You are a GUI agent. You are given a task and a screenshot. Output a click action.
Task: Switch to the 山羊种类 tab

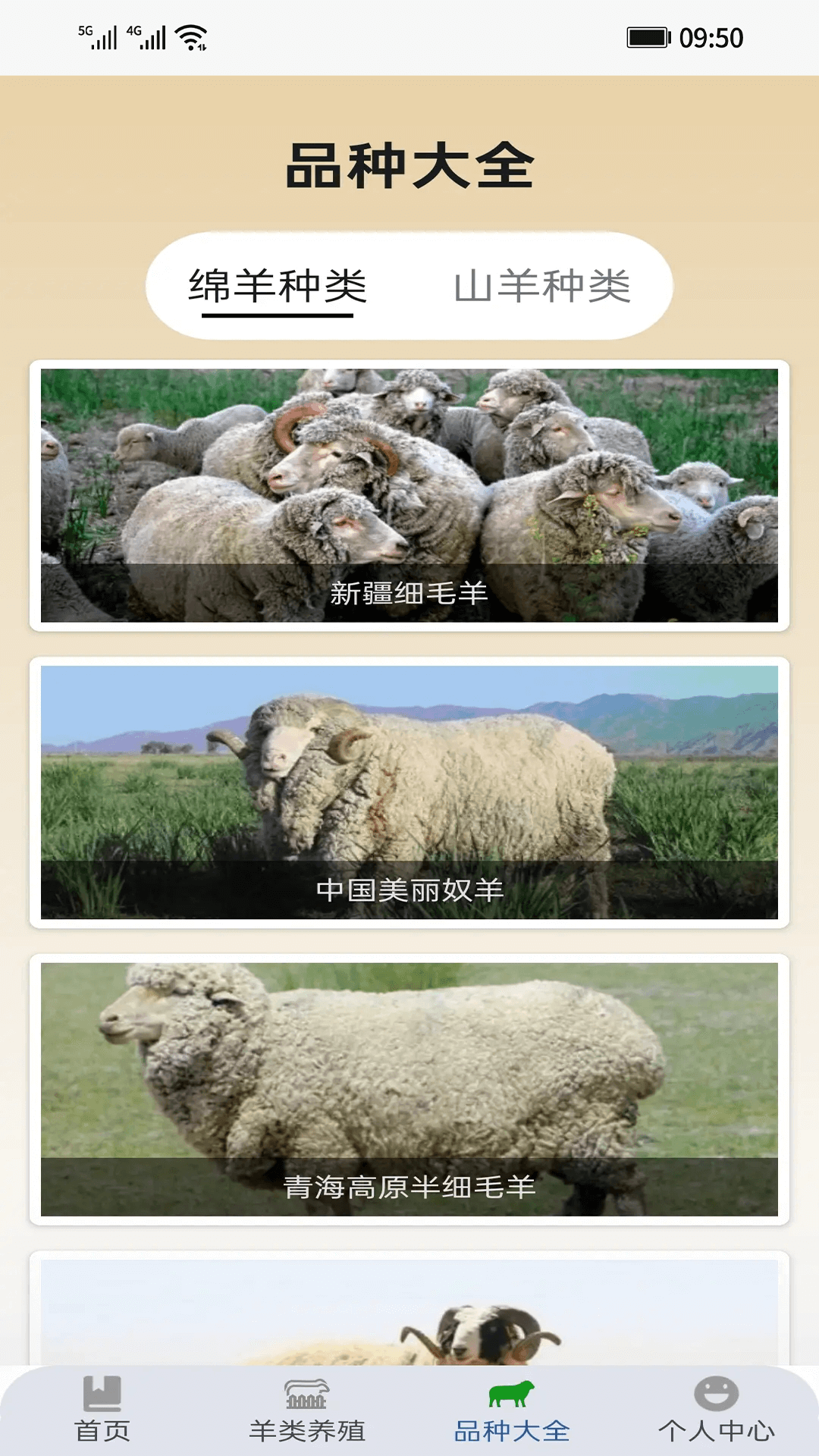click(x=541, y=287)
